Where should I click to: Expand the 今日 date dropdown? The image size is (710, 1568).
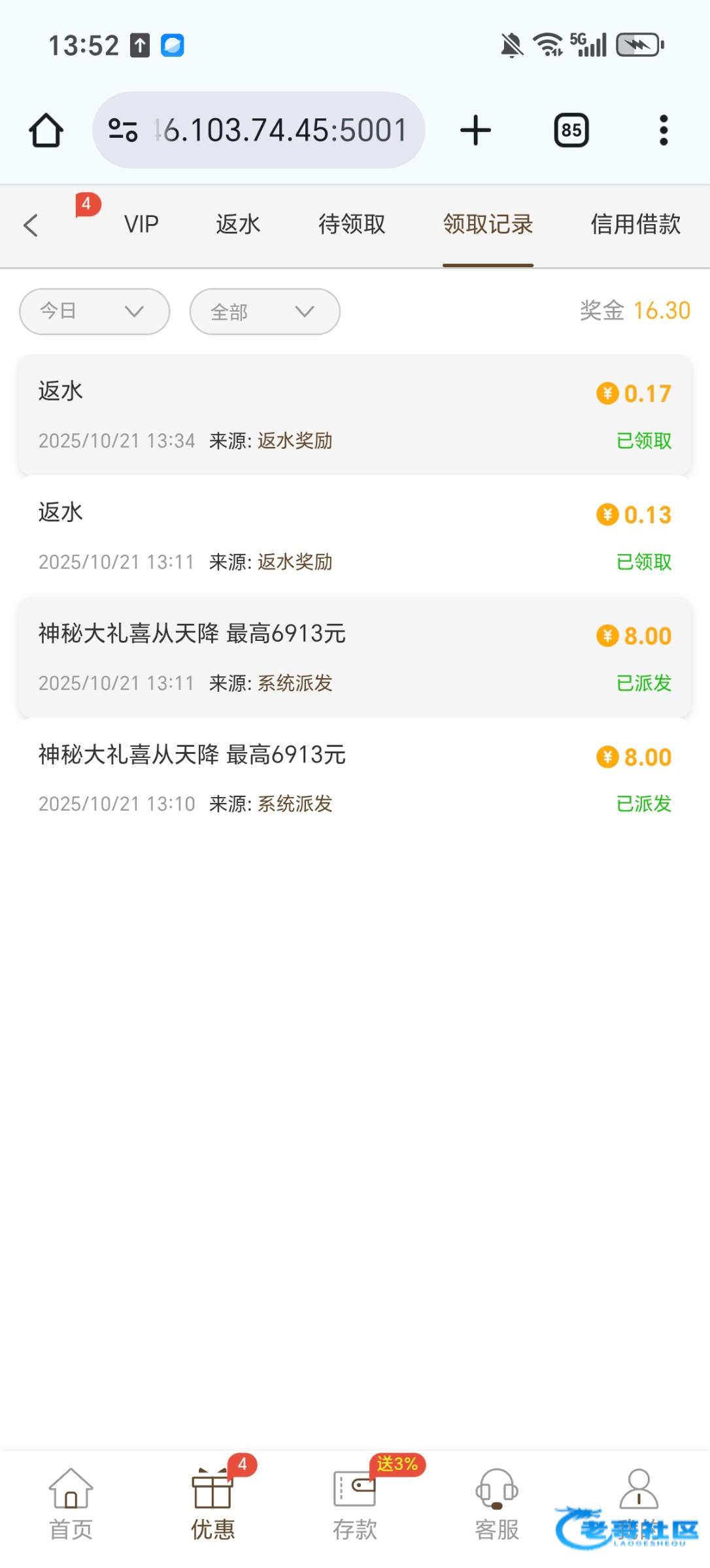coord(95,312)
